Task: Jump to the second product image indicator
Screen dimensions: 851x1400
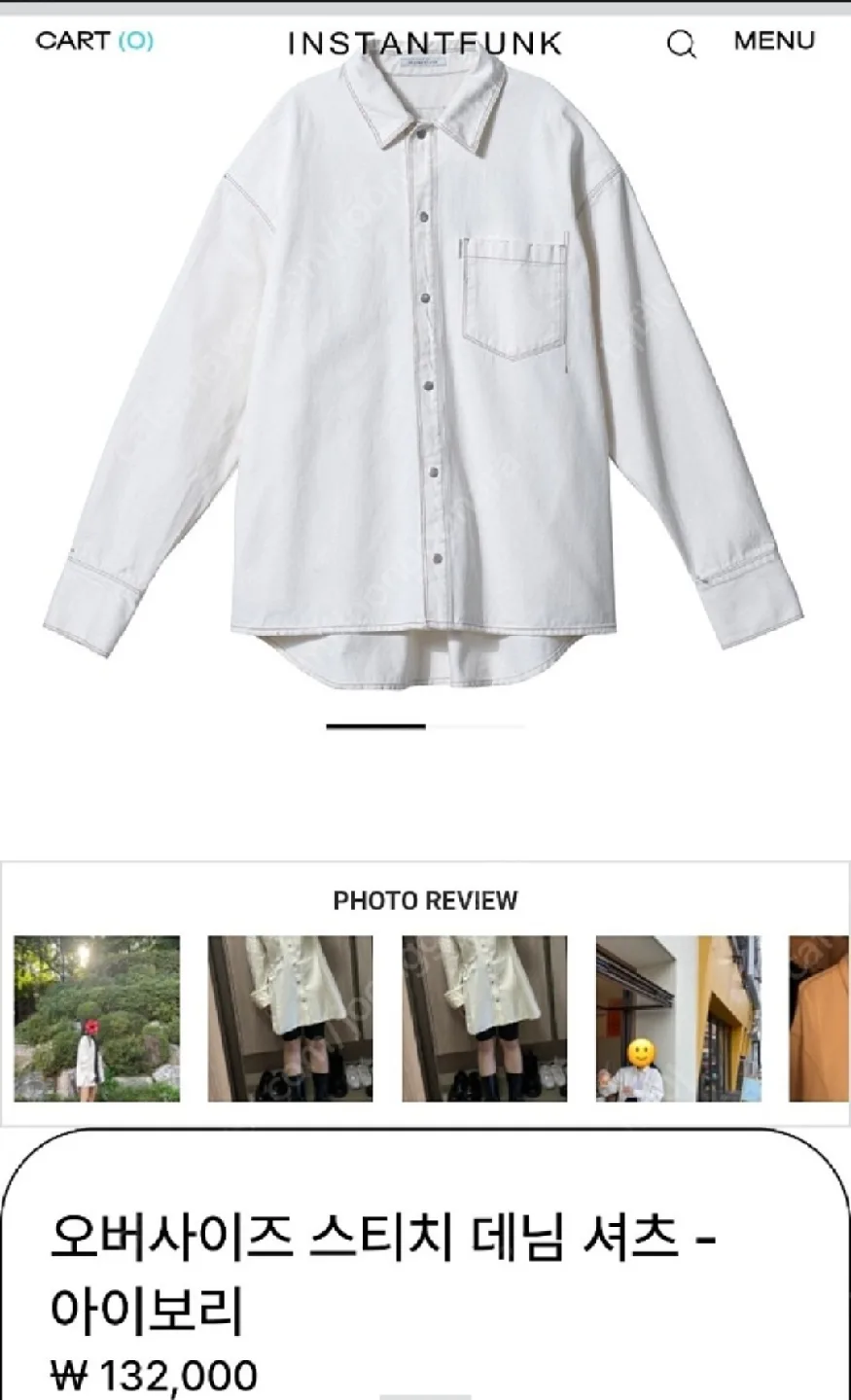Action: 477,726
